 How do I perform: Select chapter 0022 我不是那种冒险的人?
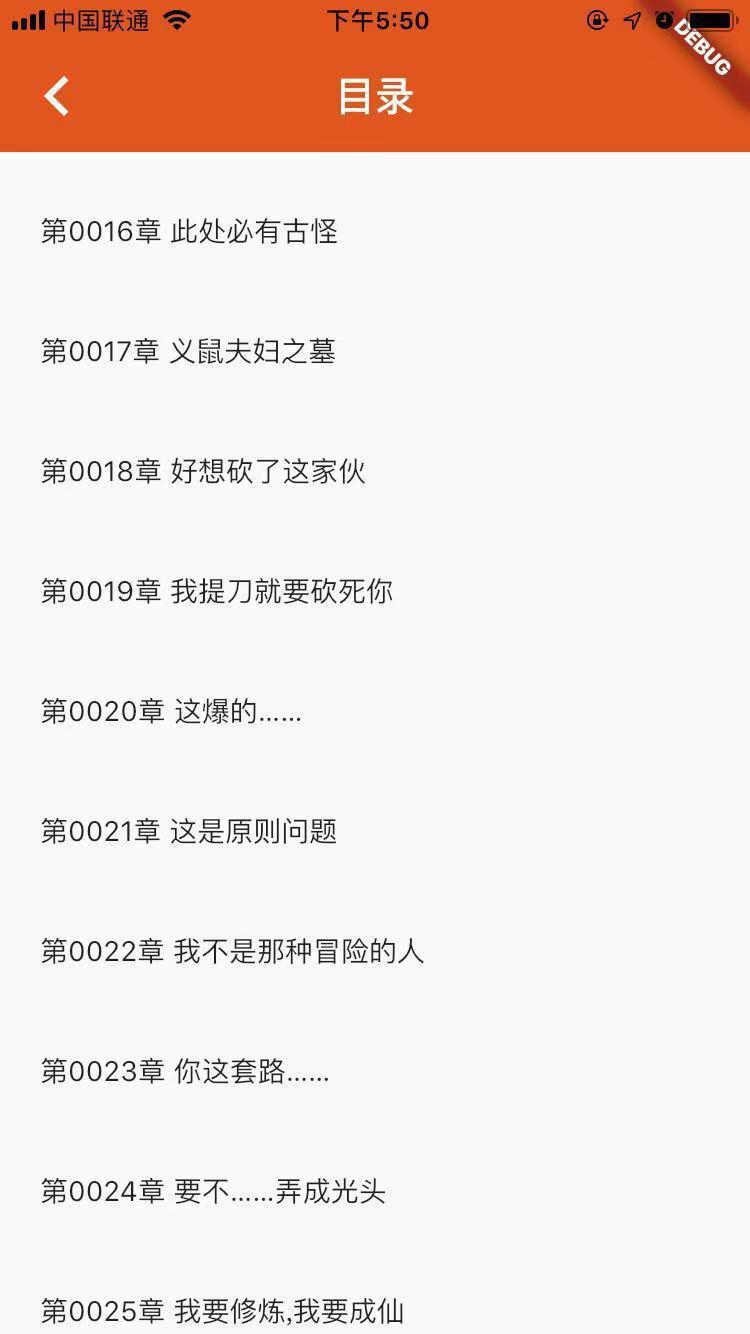point(233,952)
